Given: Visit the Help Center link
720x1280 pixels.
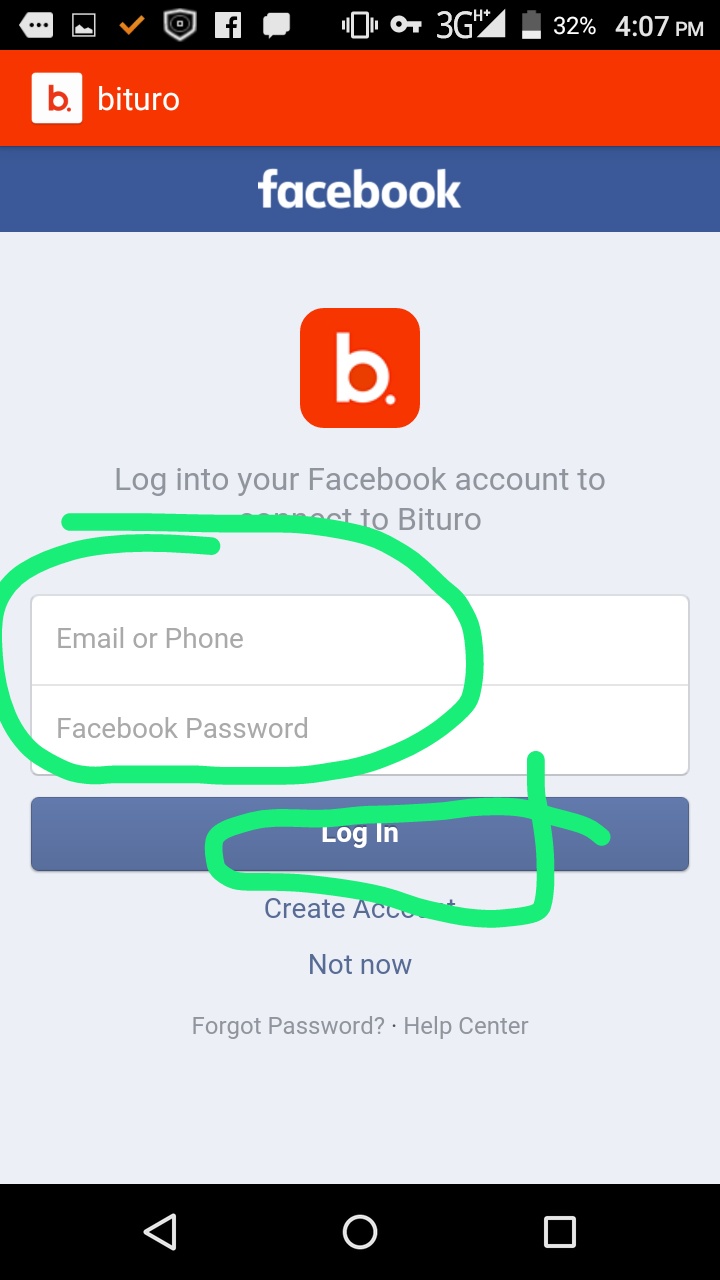Looking at the screenshot, I should click(466, 1026).
